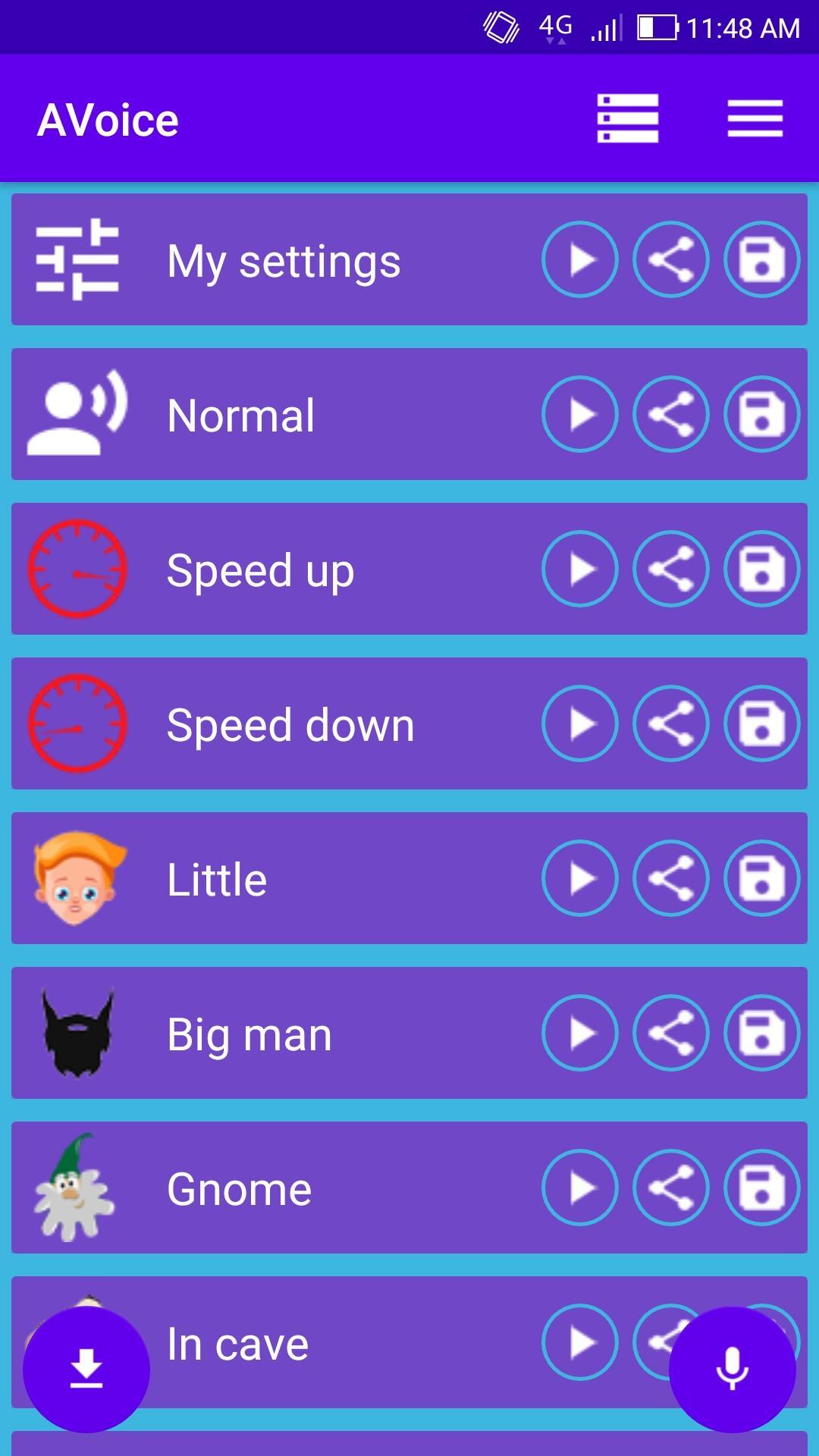The image size is (819, 1456).
Task: Open the hamburger menu
Action: pos(755,119)
